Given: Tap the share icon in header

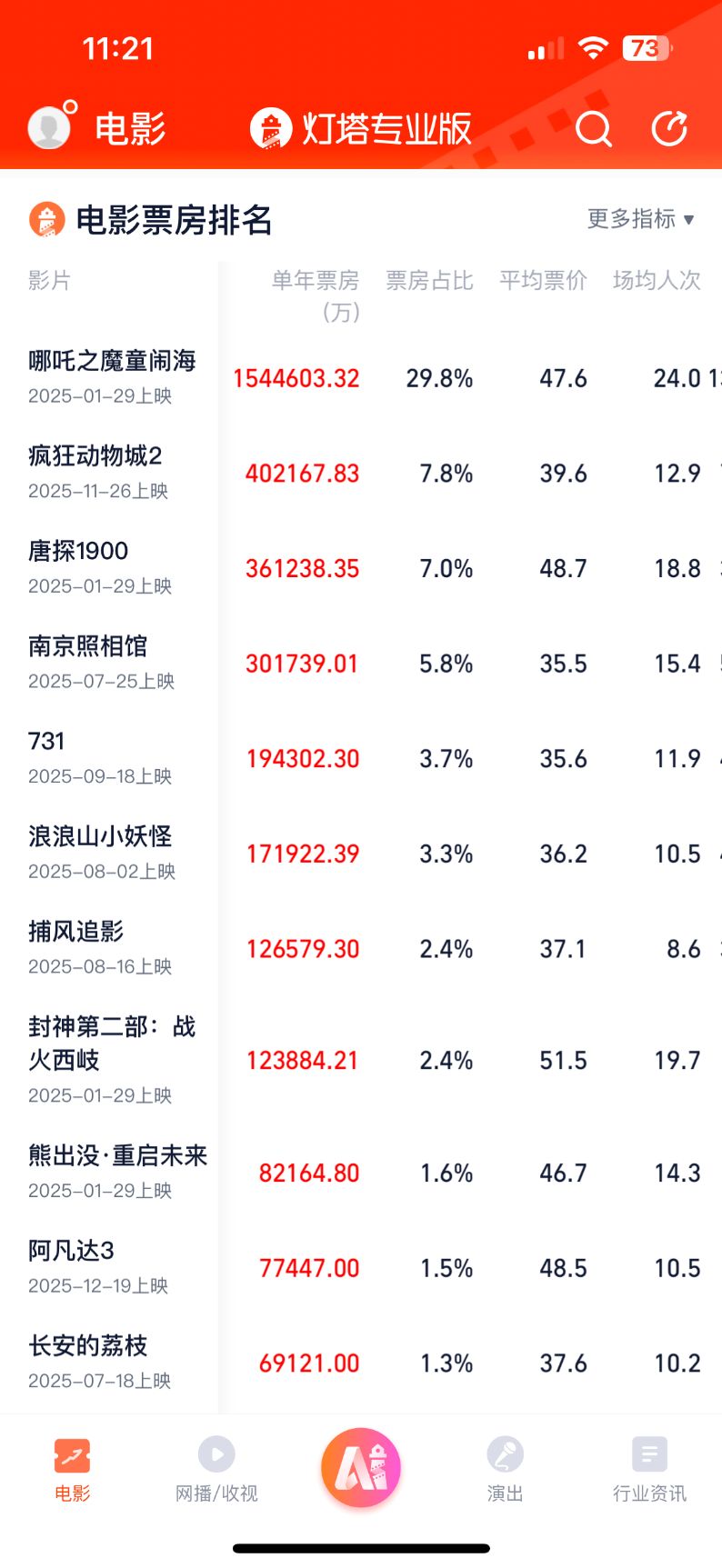Looking at the screenshot, I should [x=669, y=129].
